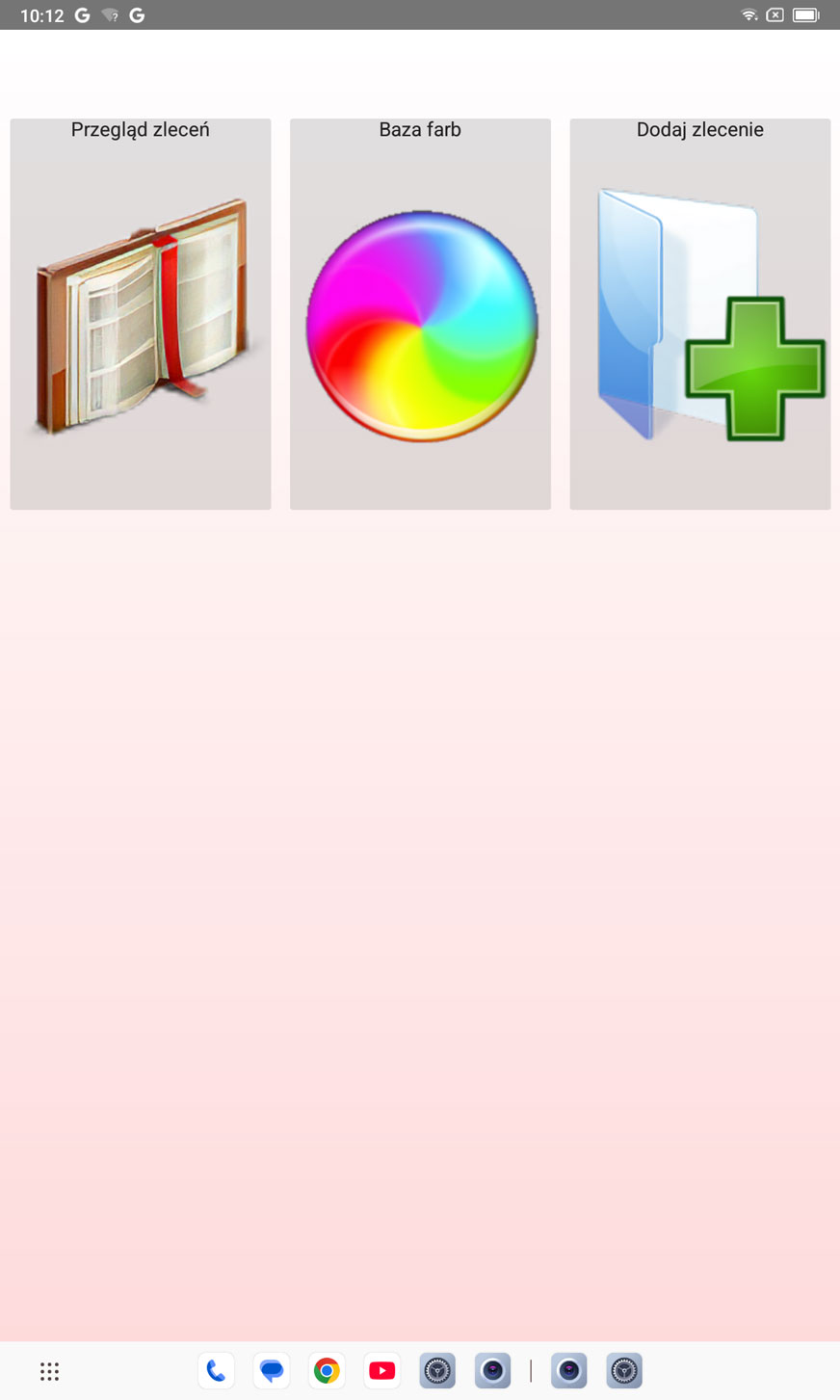Launch Chrome from the taskbar
This screenshot has height=1400, width=840.
[x=327, y=1371]
